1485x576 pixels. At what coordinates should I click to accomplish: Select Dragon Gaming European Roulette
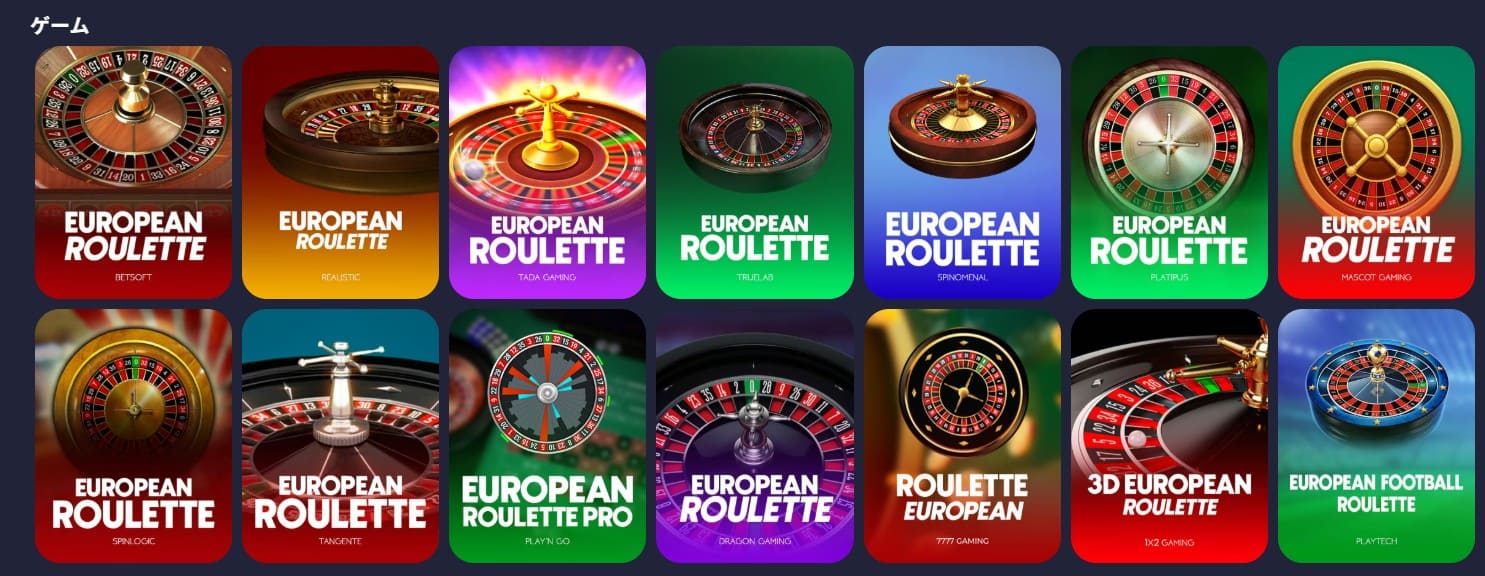[x=754, y=435]
